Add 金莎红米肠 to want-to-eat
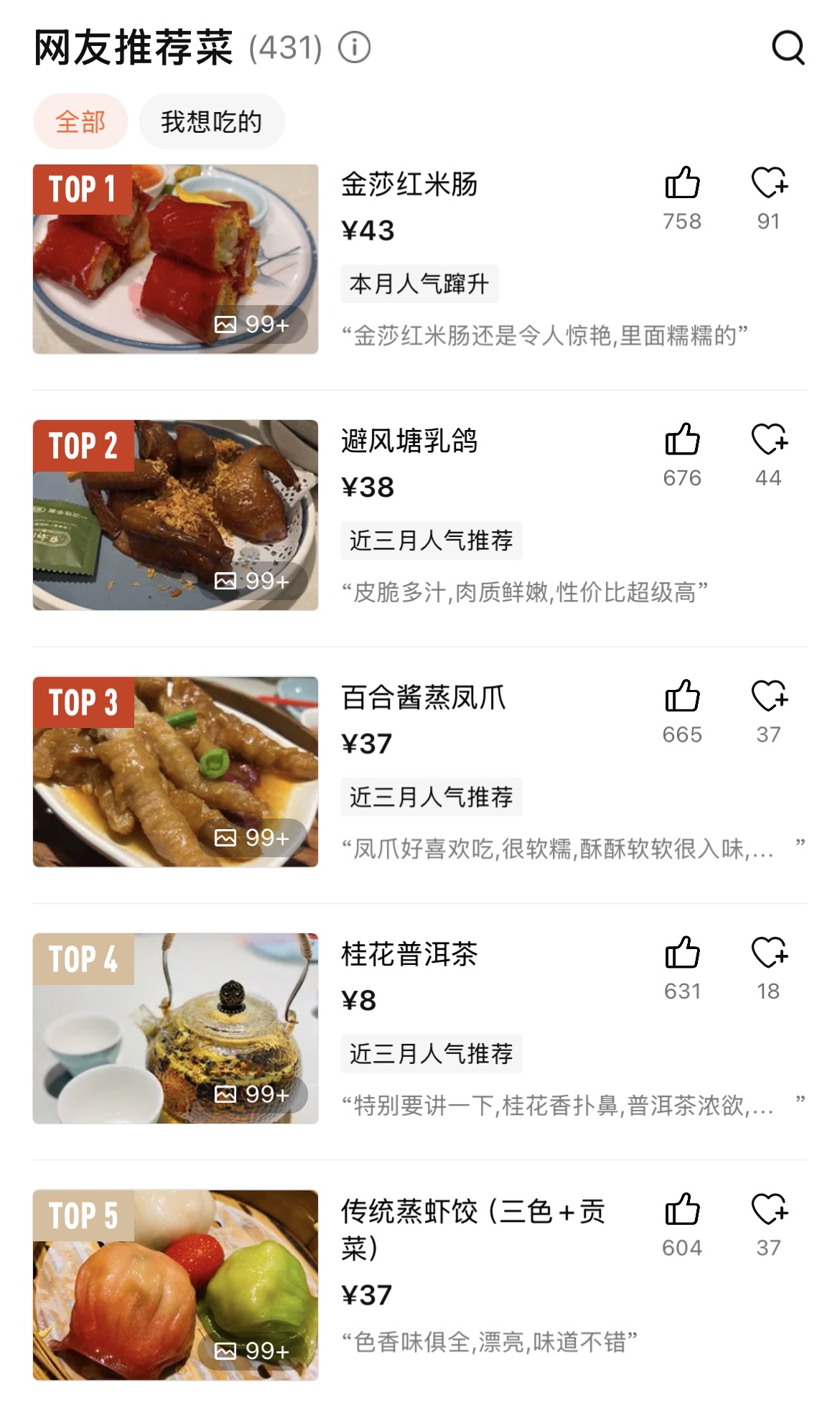The width and height of the screenshot is (840, 1405). tap(769, 183)
